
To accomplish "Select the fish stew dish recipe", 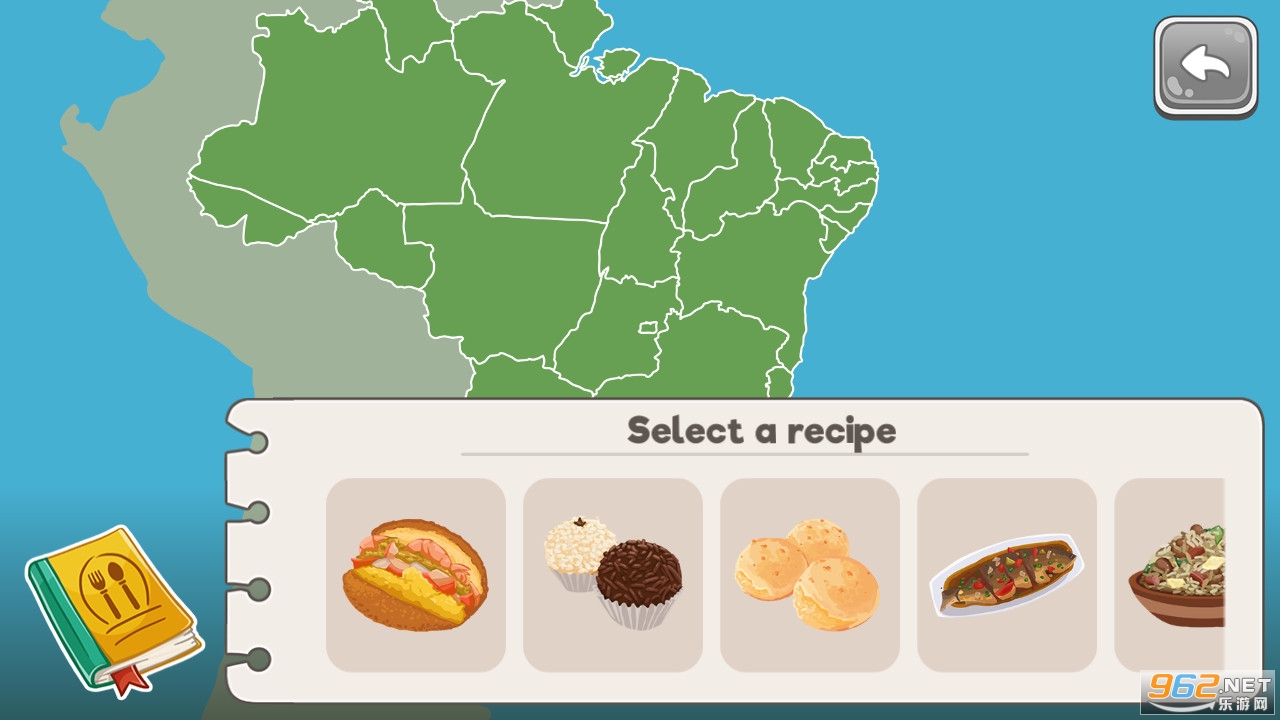I will click(1006, 575).
